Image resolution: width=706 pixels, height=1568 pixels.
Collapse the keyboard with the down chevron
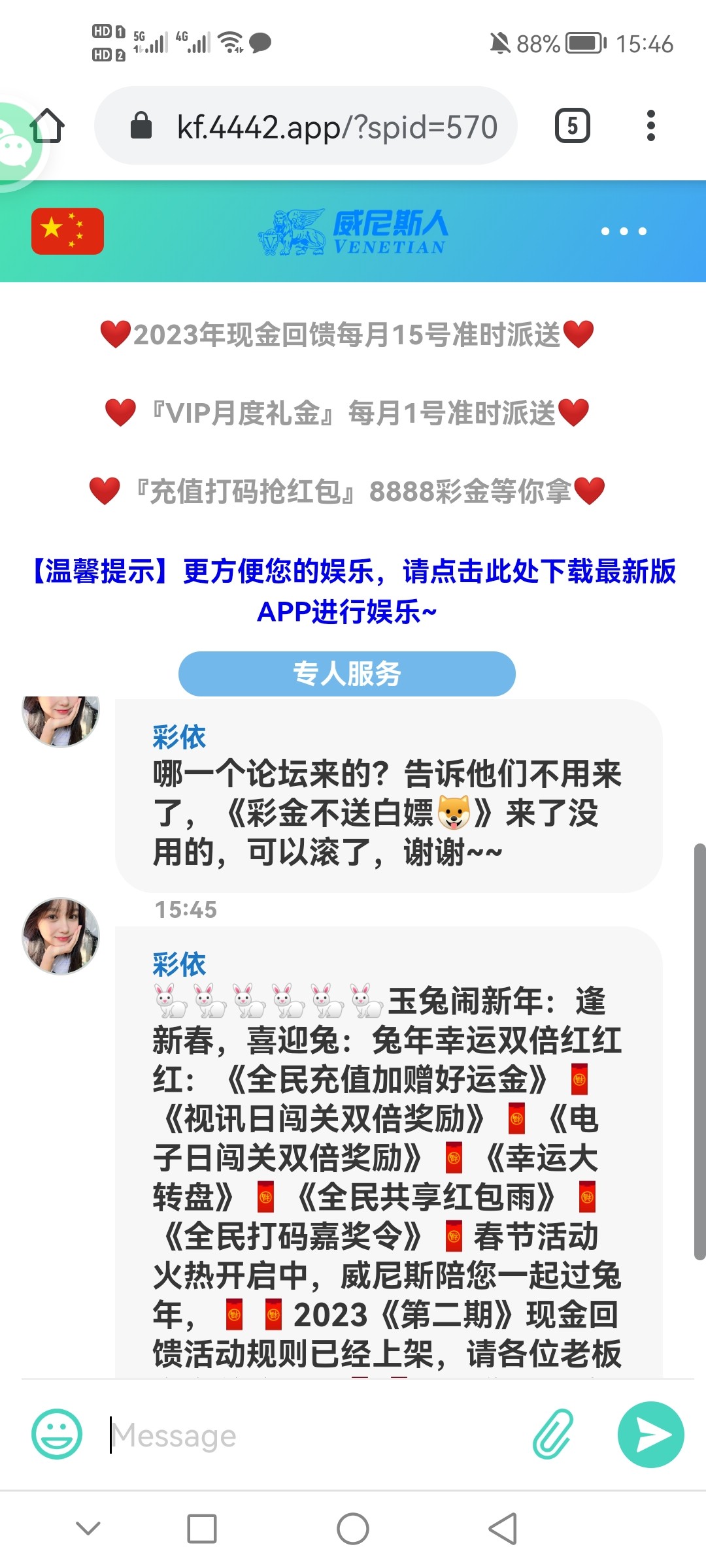[x=88, y=1528]
